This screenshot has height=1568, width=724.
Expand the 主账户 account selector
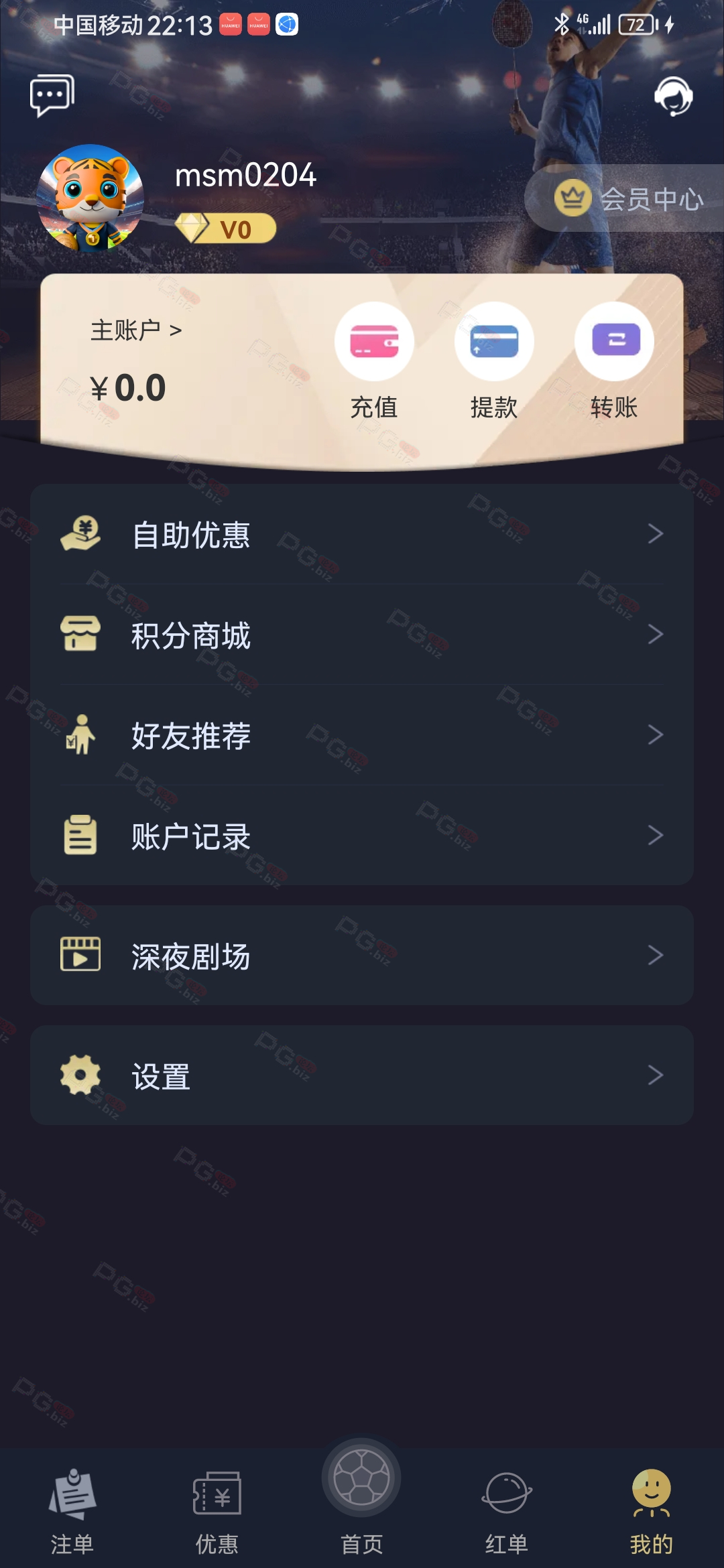(136, 330)
